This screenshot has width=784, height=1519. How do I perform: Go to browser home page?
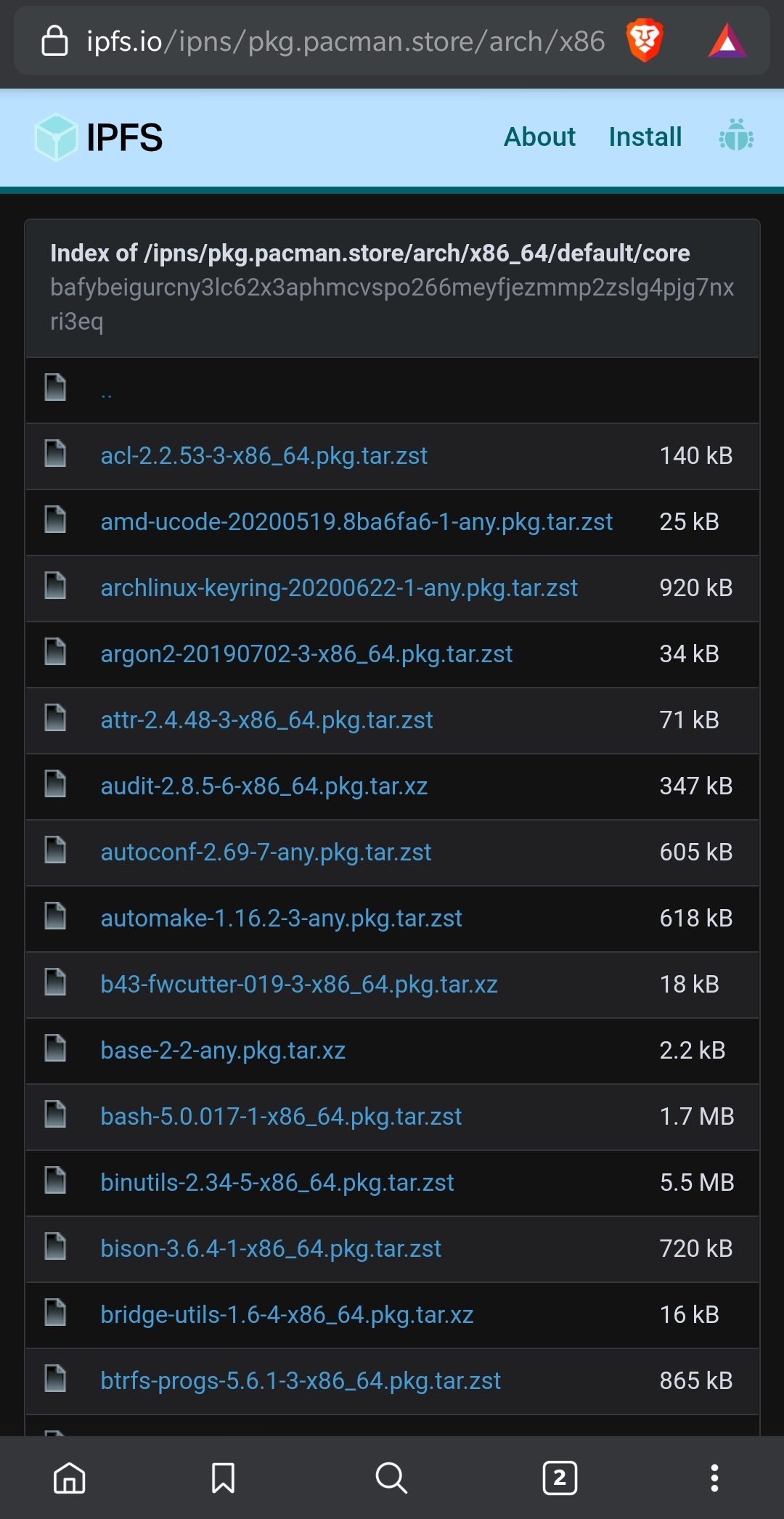click(x=70, y=1478)
